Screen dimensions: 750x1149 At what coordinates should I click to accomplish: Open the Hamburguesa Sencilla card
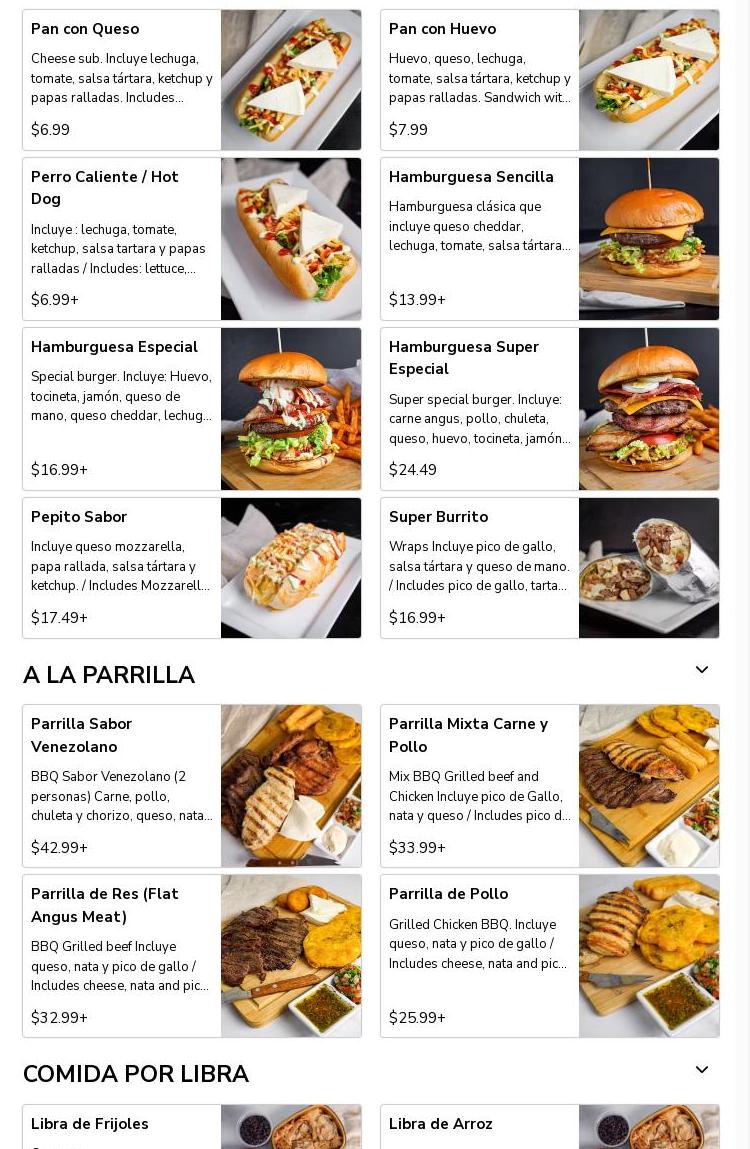pos(549,239)
